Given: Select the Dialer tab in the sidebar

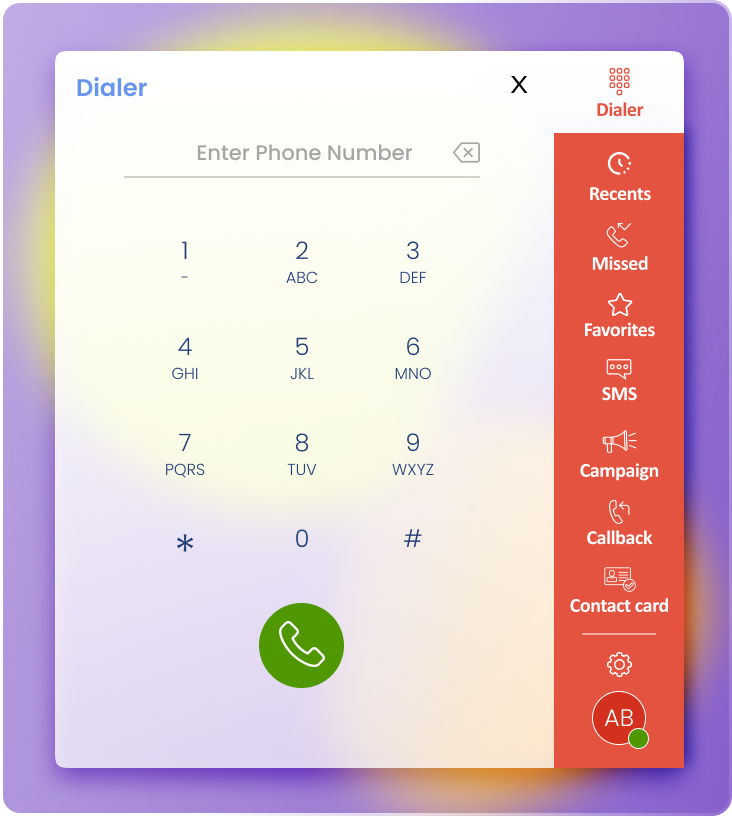Looking at the screenshot, I should click(x=619, y=93).
